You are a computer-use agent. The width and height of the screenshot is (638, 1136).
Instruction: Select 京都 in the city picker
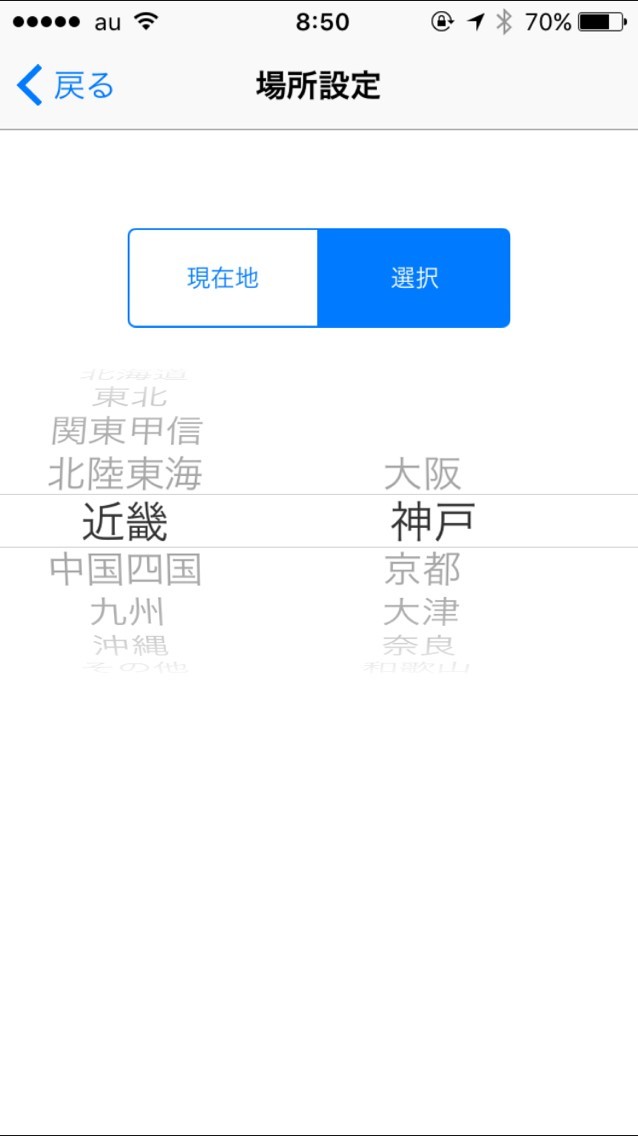coord(423,569)
